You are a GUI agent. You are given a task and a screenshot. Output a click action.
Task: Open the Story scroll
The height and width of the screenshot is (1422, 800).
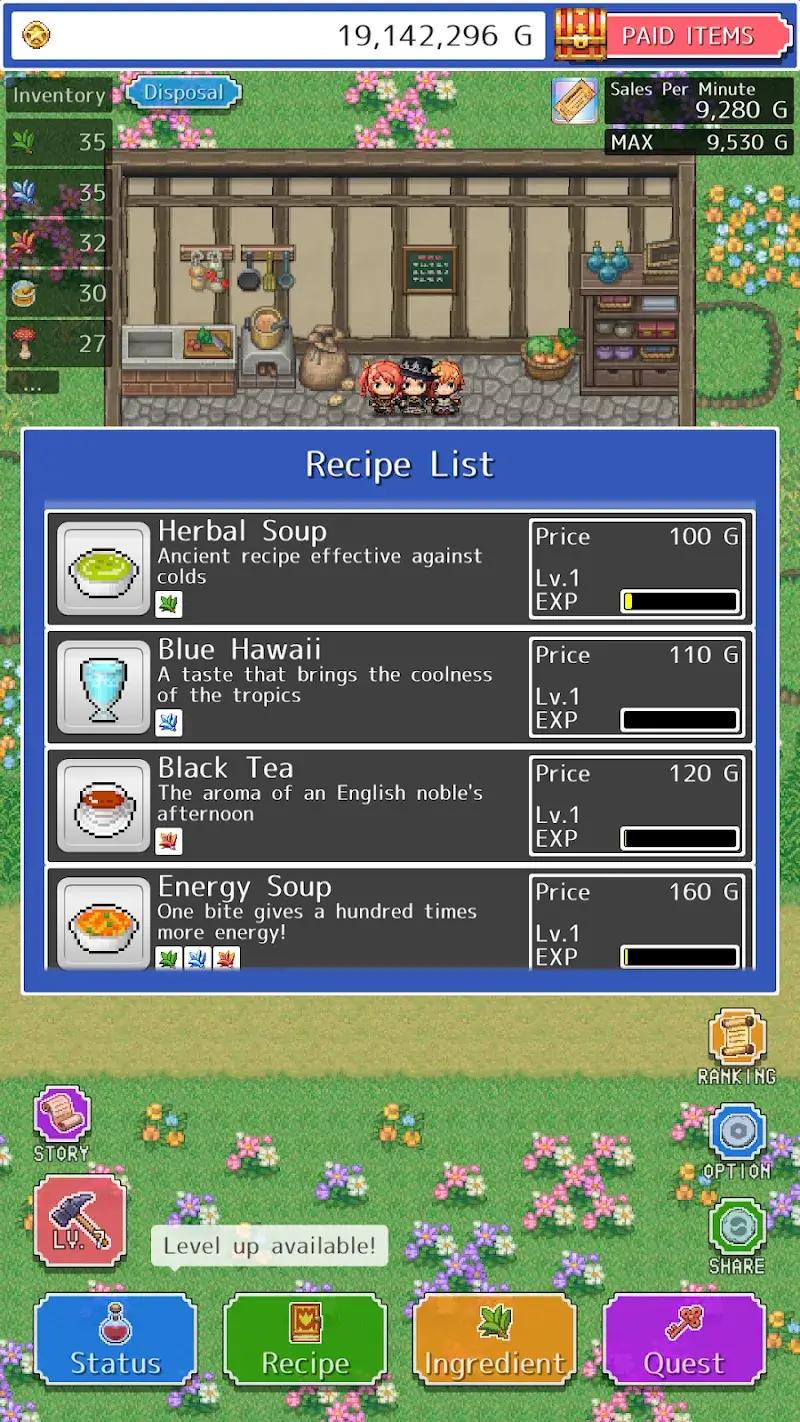tap(62, 1116)
